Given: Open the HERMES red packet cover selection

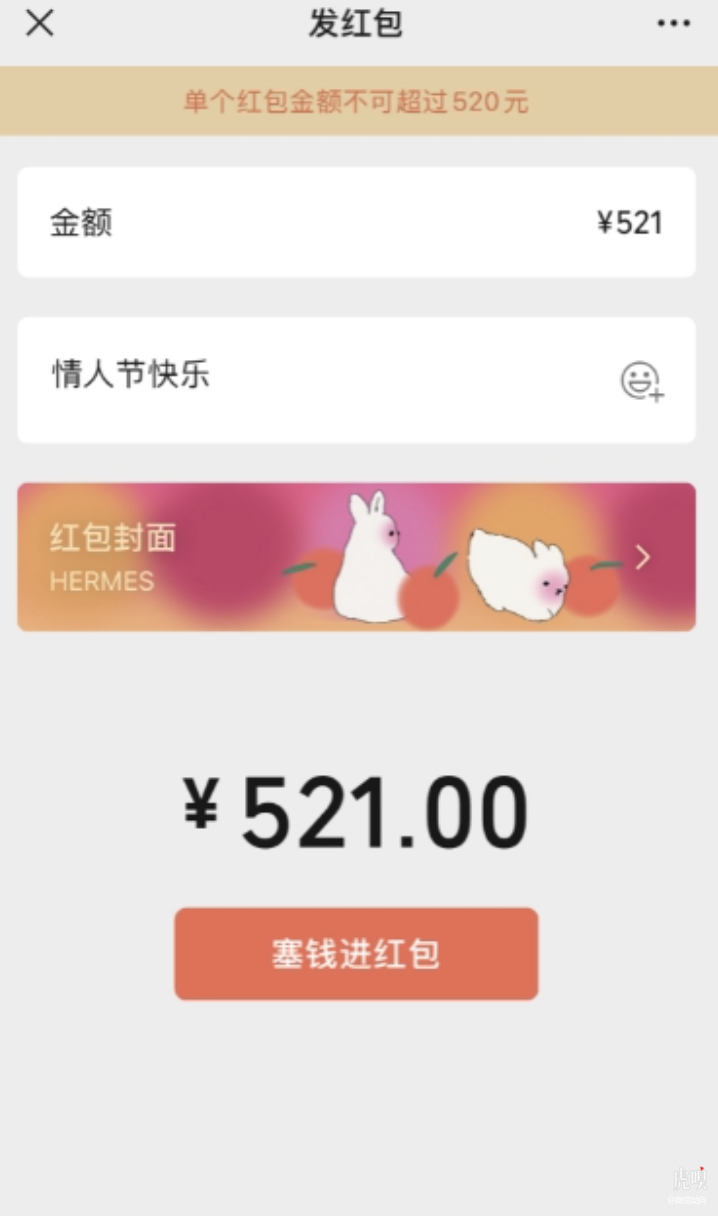Looking at the screenshot, I should tap(356, 557).
